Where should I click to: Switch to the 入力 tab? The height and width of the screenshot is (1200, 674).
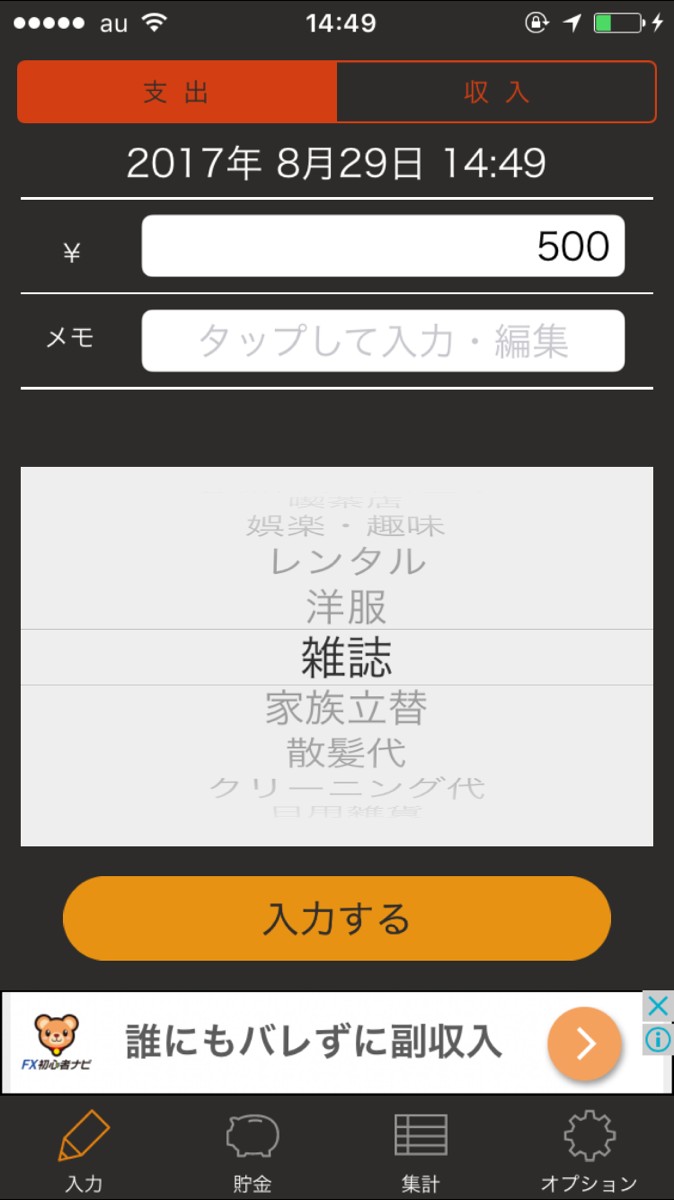[x=84, y=1150]
